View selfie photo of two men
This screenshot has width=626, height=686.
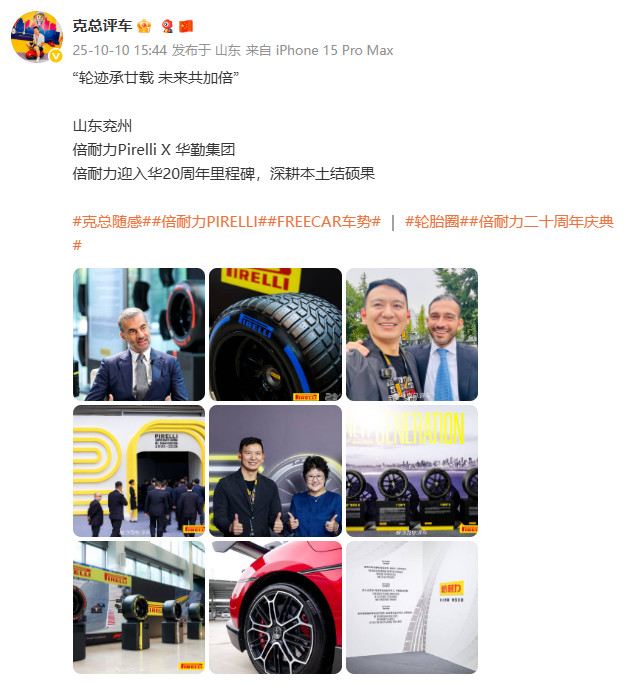tap(412, 334)
